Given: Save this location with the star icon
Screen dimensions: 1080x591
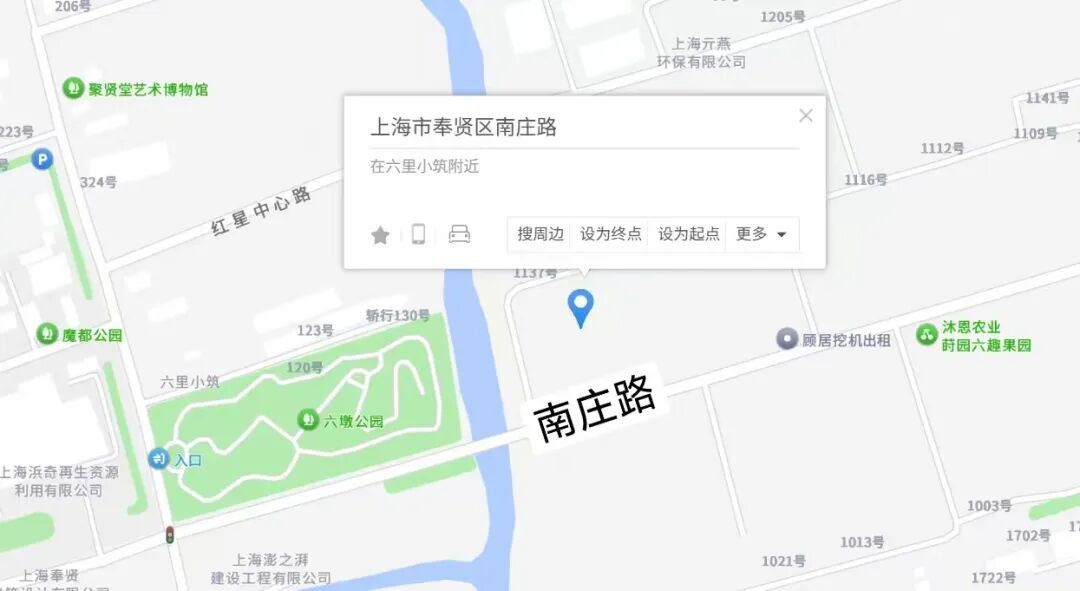Looking at the screenshot, I should coord(380,235).
